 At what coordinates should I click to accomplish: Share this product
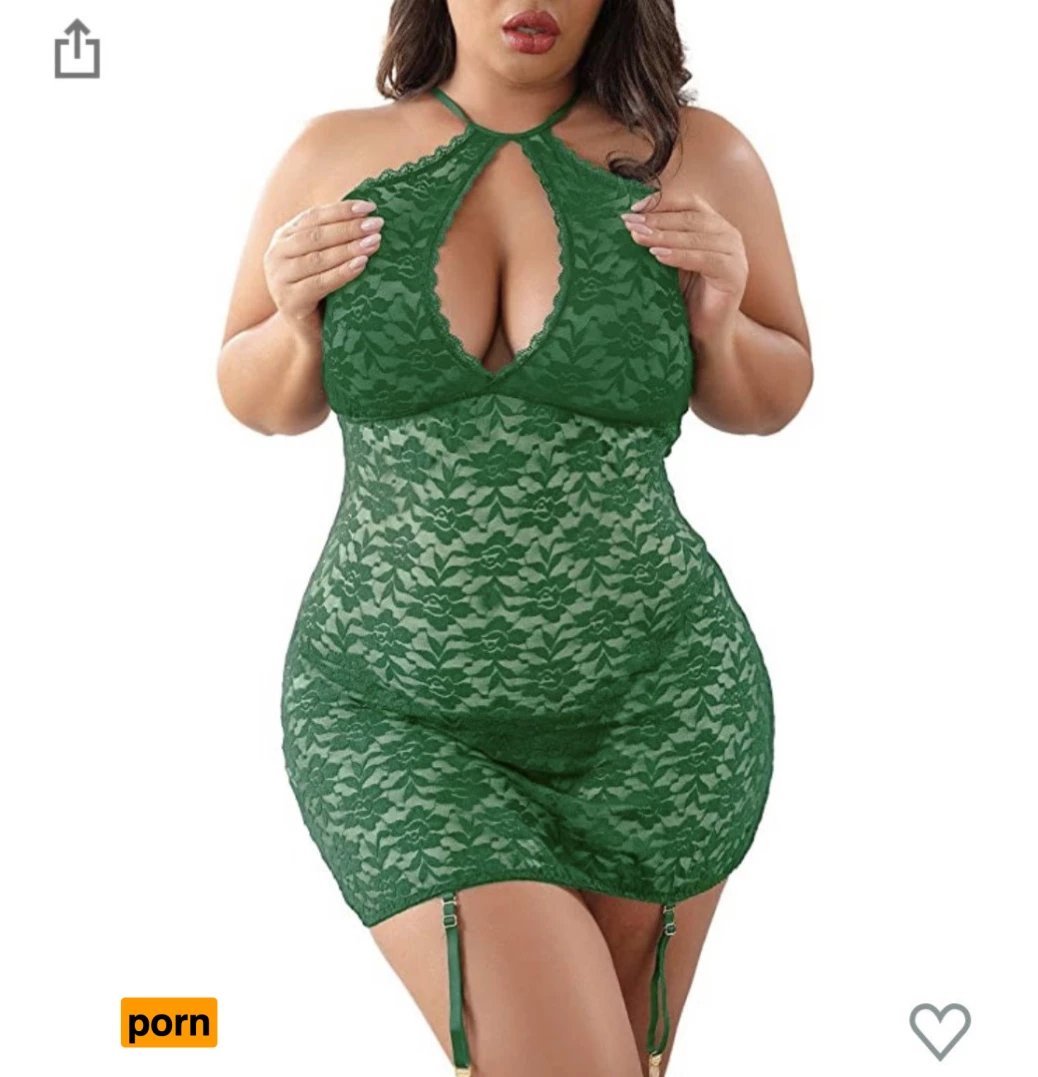click(77, 49)
